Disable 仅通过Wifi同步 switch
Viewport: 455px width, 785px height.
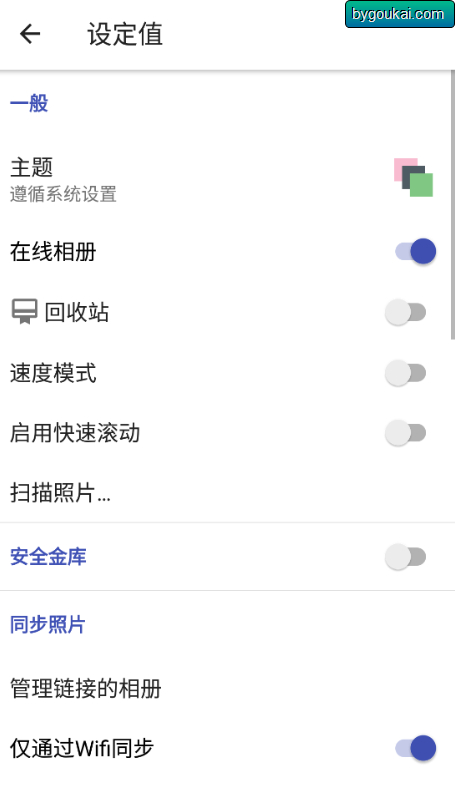point(415,748)
